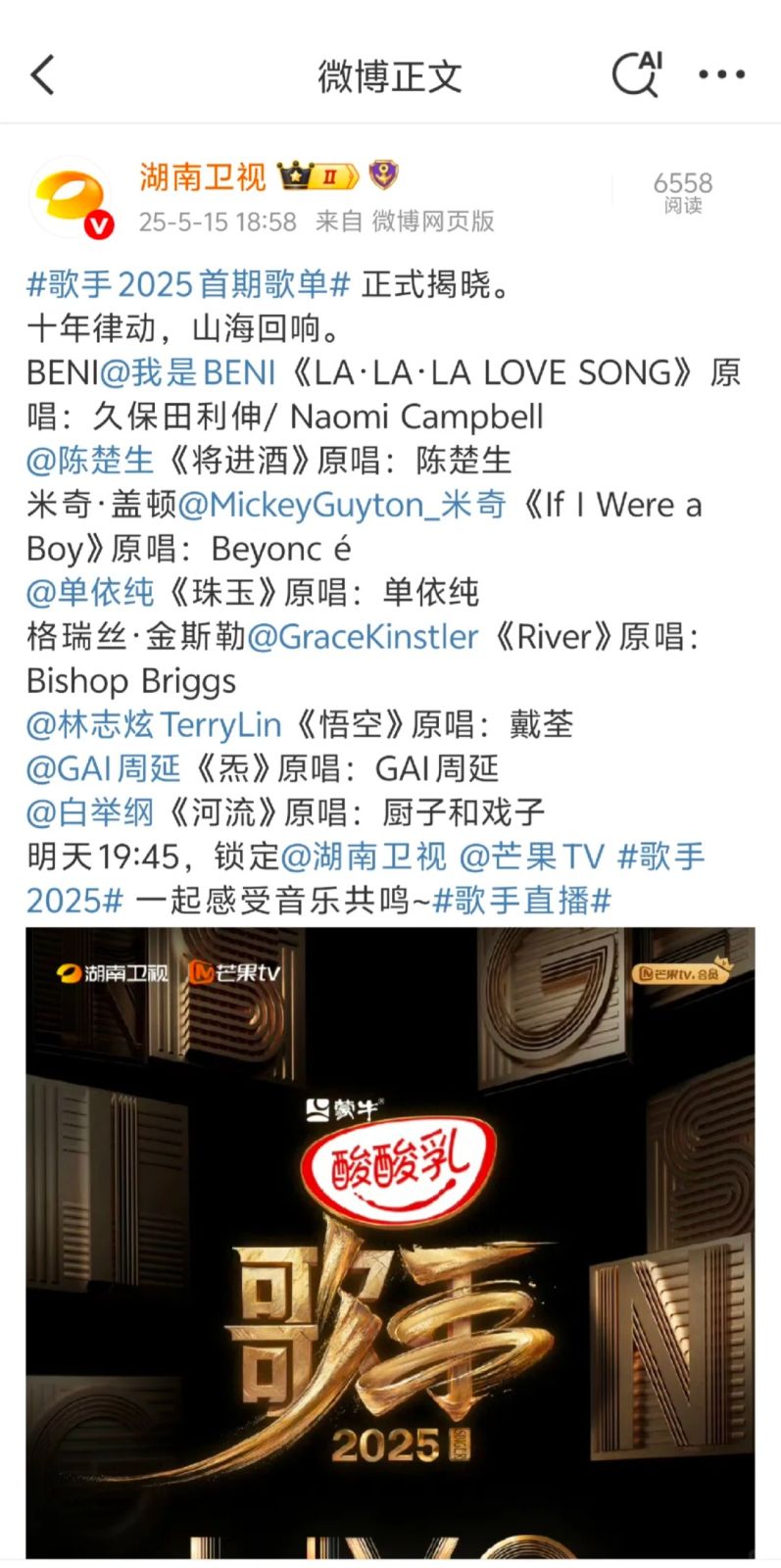
Task: Open the #歌手2025首期歌单# hashtag
Action: (x=188, y=284)
